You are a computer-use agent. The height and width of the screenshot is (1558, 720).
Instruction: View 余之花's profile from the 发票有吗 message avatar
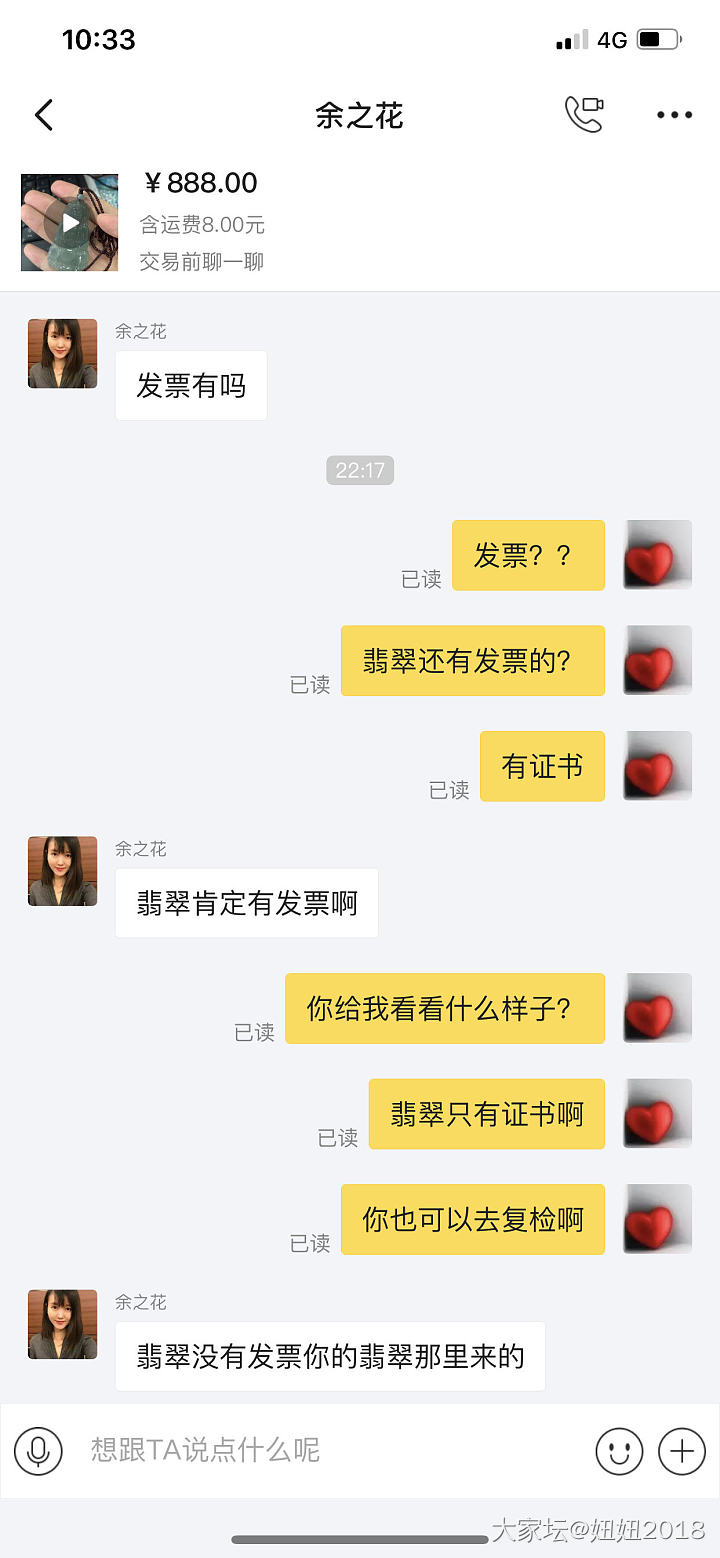(62, 354)
